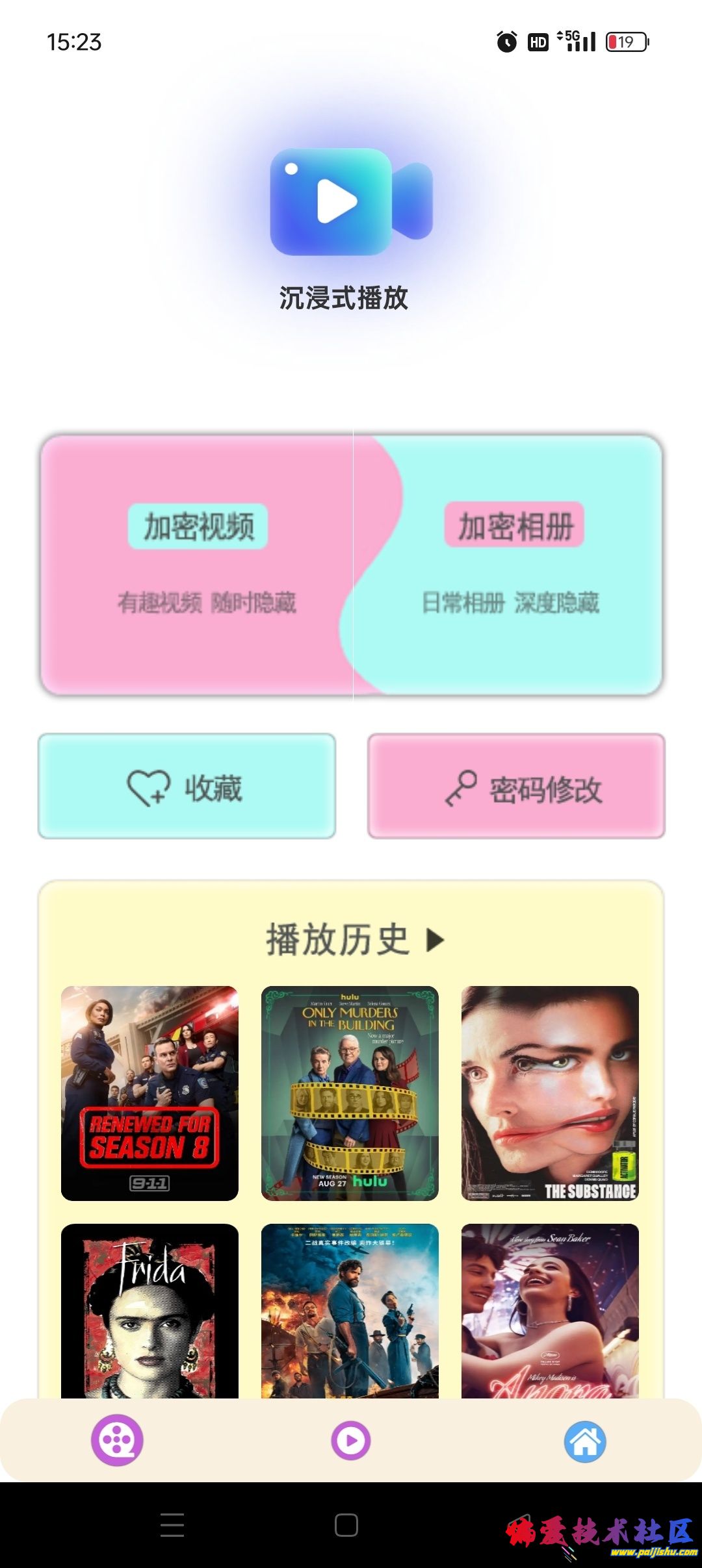This screenshot has height=1568, width=702.
Task: Open 收藏 favorites
Action: [187, 787]
